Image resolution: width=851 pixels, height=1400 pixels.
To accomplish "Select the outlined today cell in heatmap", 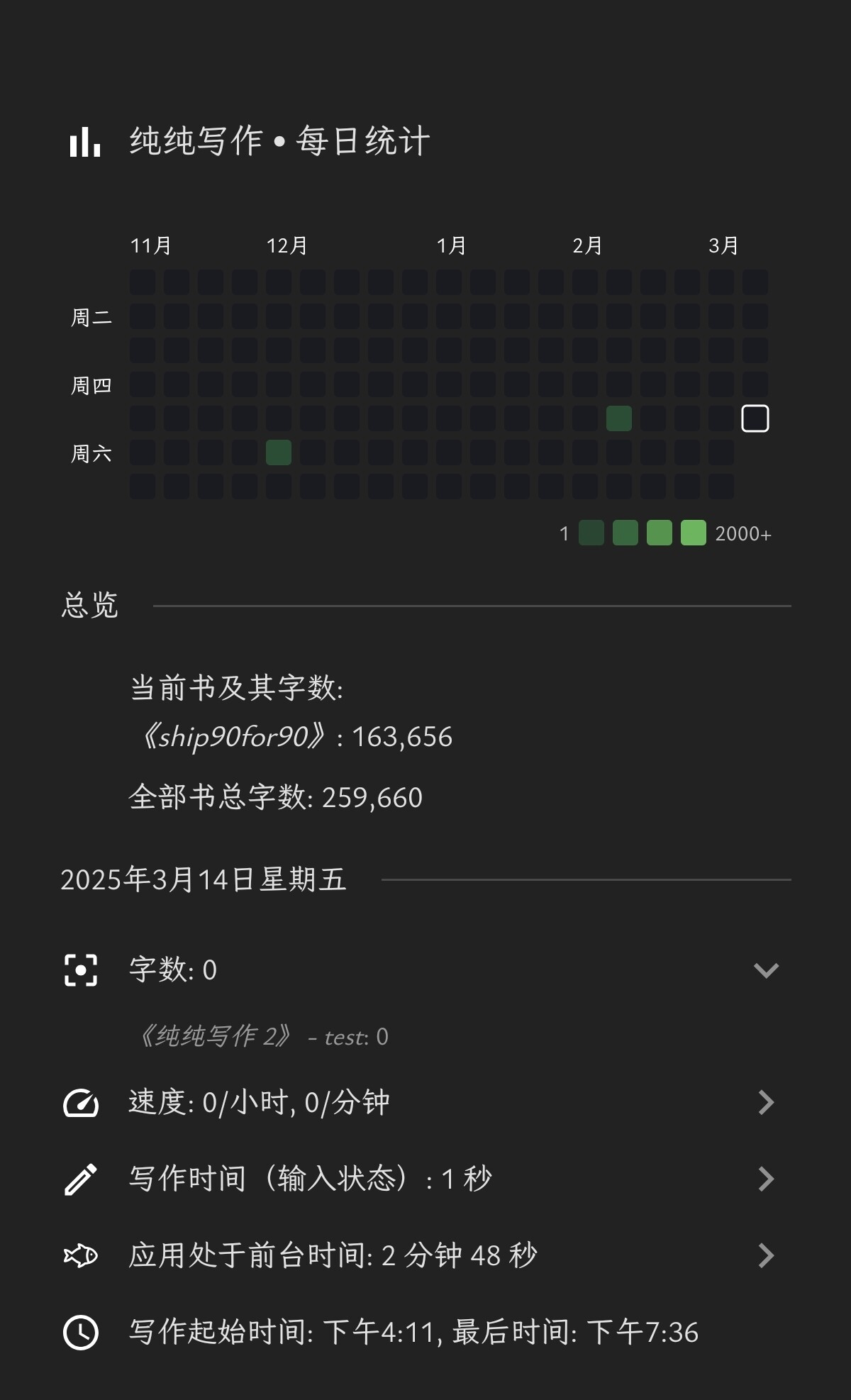I will 755,418.
